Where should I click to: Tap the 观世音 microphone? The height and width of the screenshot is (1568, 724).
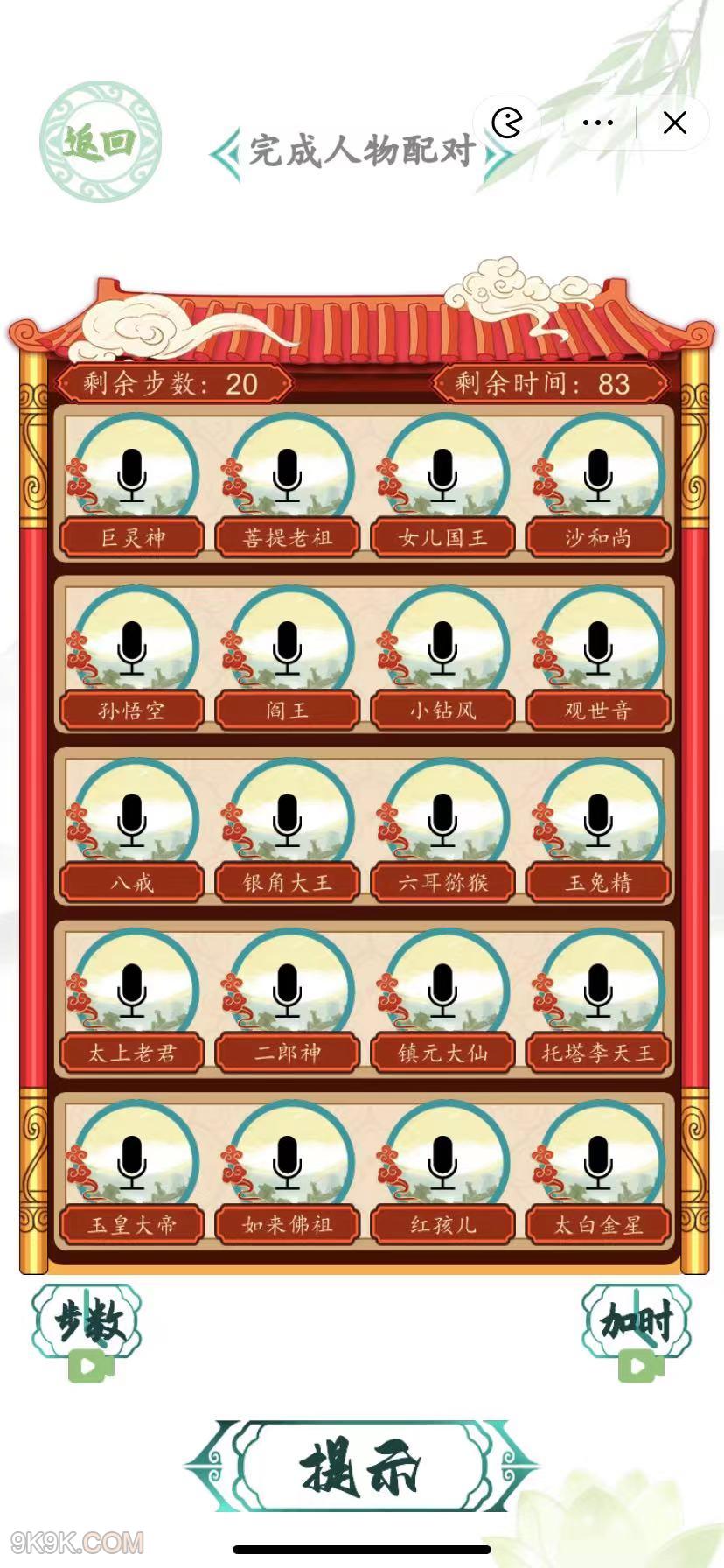pyautogui.click(x=598, y=647)
